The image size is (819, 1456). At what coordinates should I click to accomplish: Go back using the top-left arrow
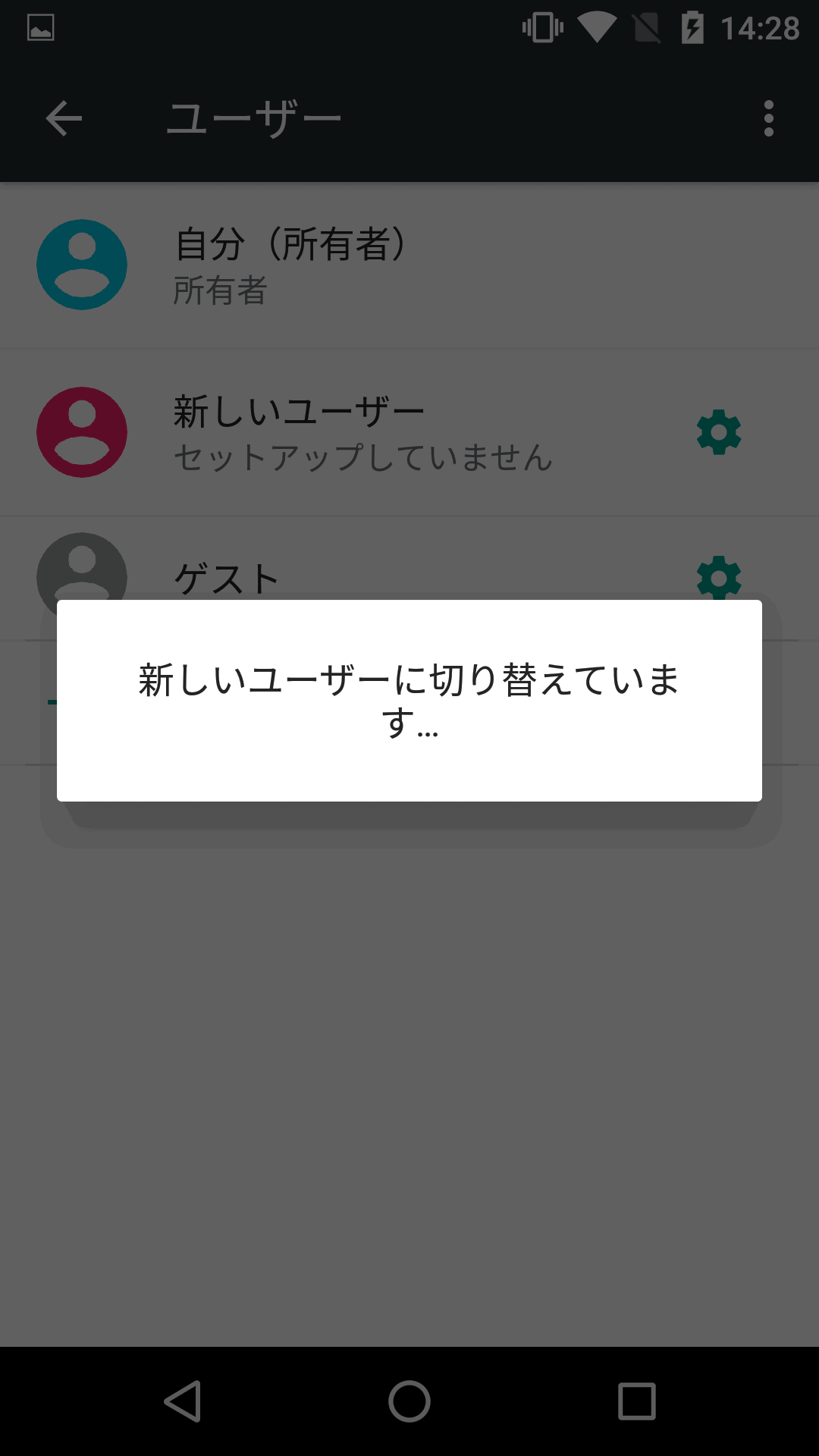64,119
